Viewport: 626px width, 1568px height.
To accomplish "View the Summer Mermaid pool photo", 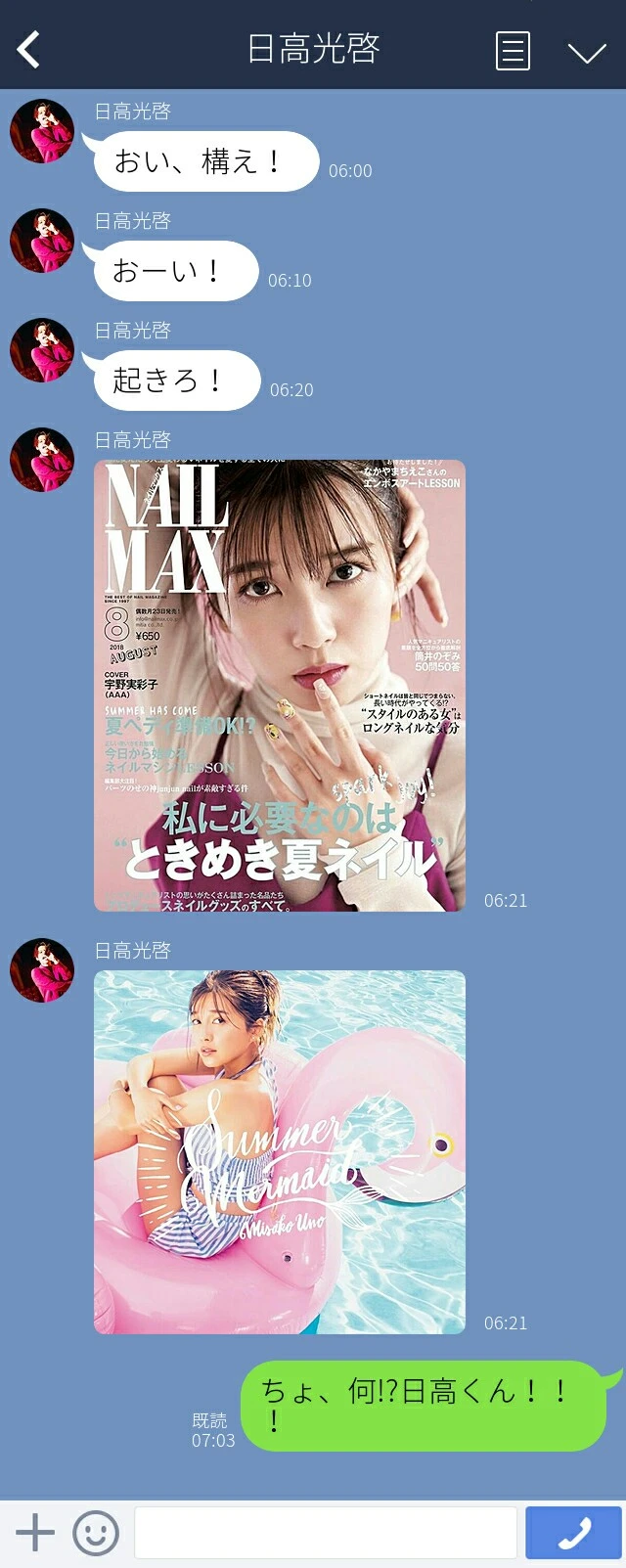I will pyautogui.click(x=280, y=1151).
